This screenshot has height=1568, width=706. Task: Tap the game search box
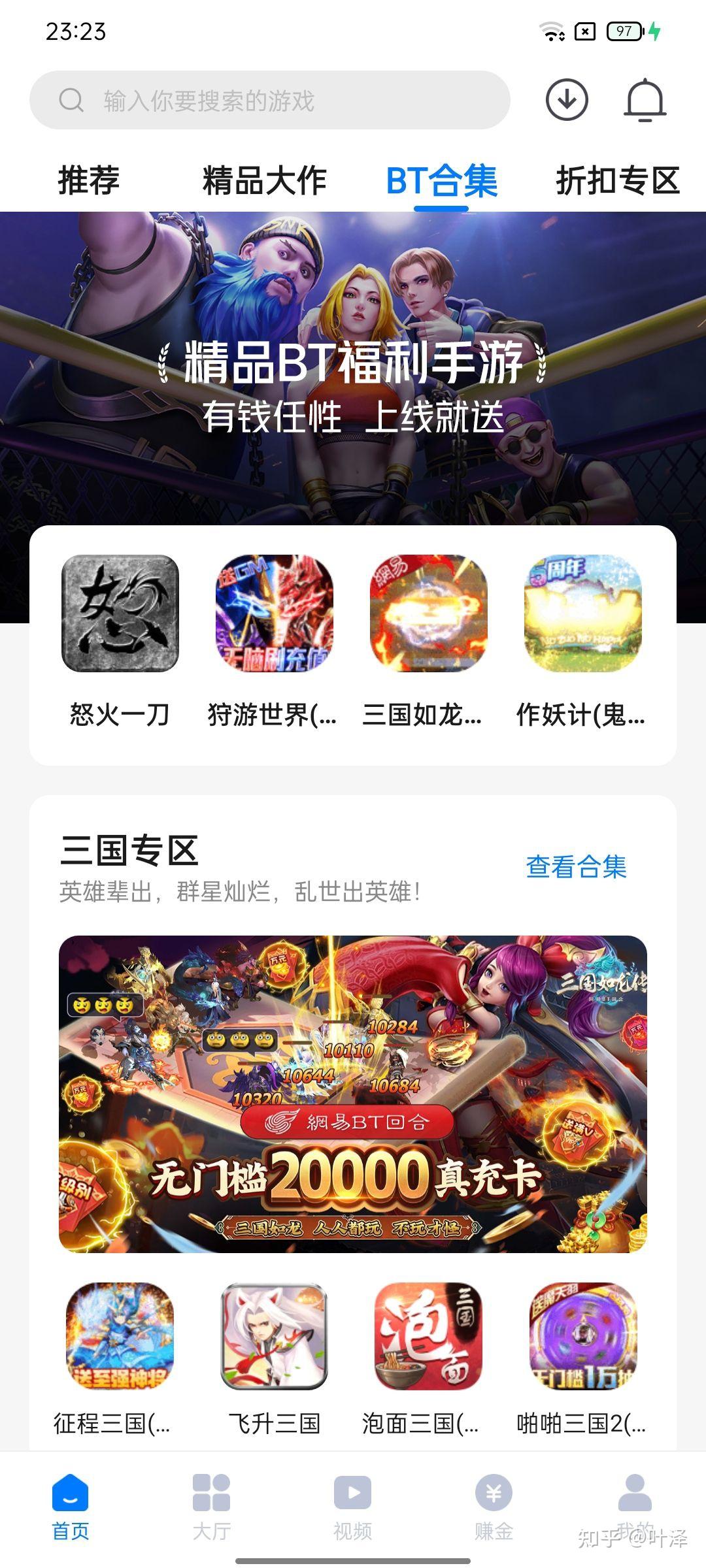point(269,100)
